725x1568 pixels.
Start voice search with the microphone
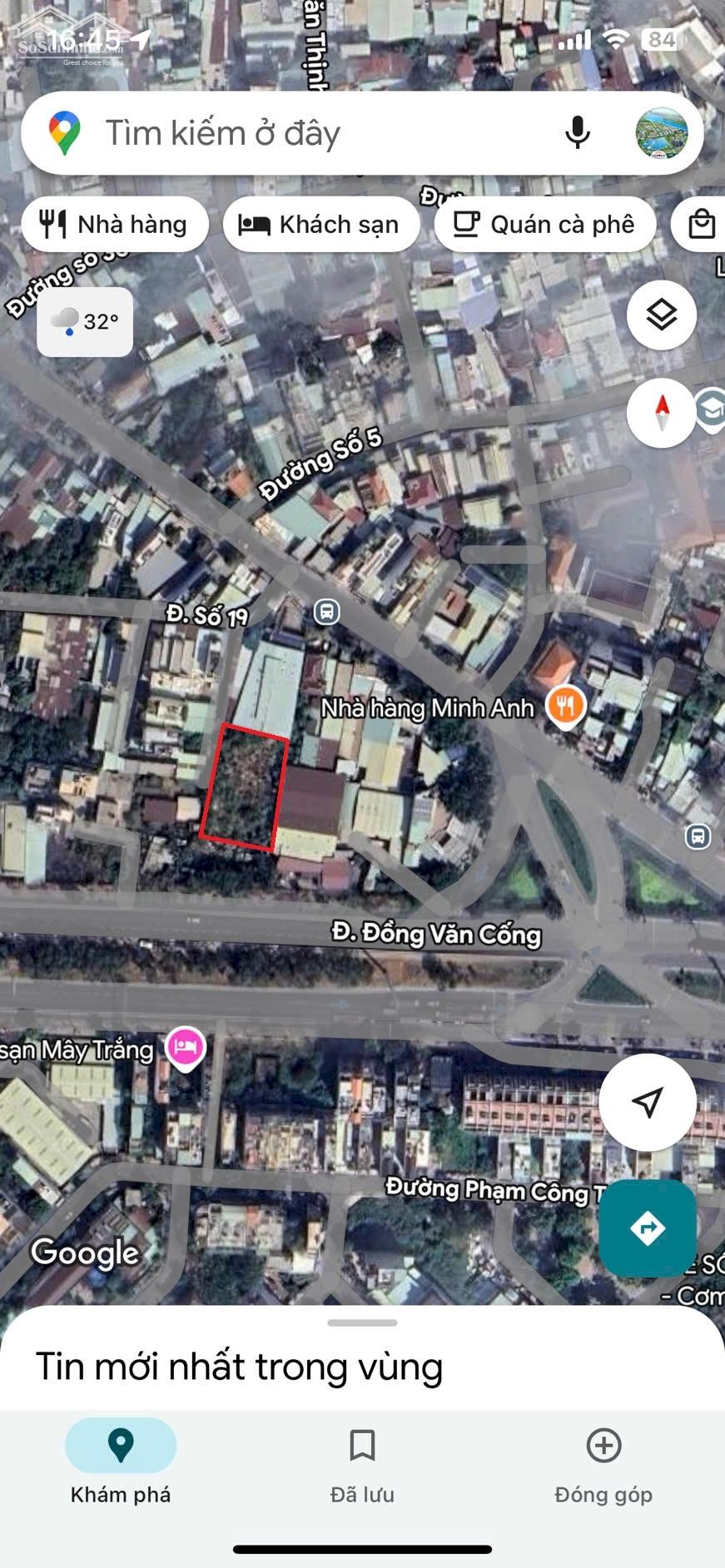(x=578, y=133)
